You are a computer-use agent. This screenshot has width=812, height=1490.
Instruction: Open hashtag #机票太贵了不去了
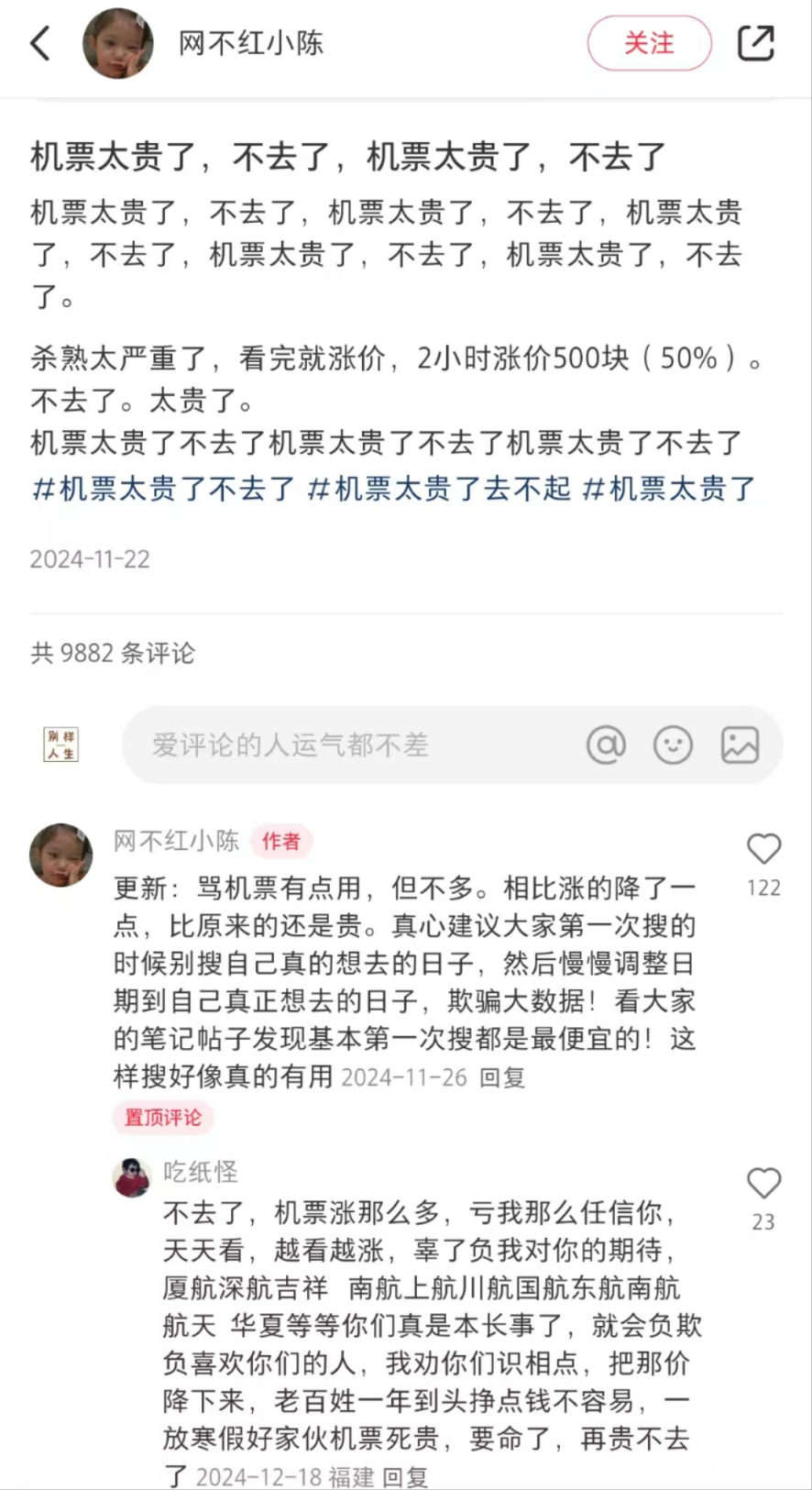coord(164,489)
